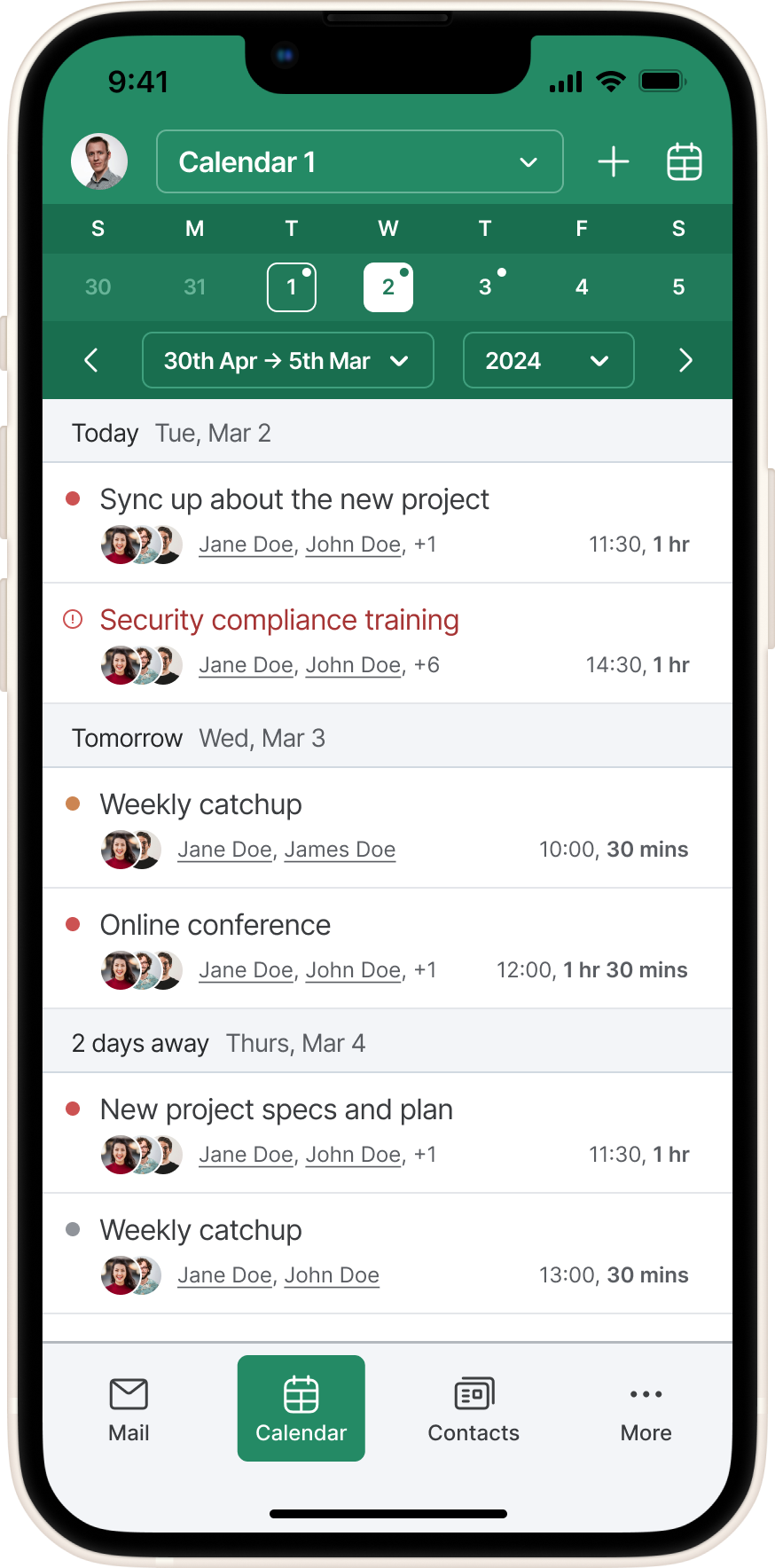Open Security compliance training event
775x1568 pixels.
[x=279, y=621]
